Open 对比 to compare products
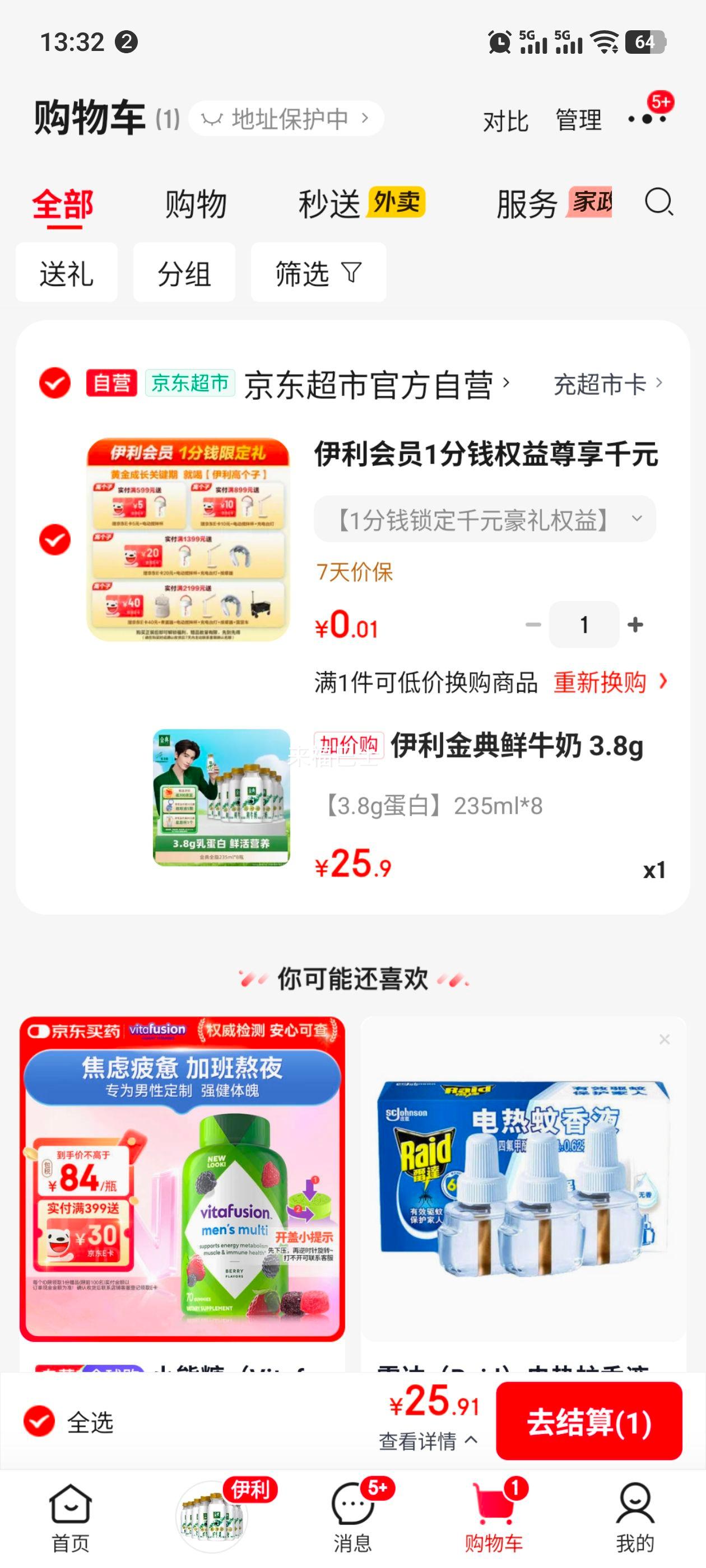706x1568 pixels. [505, 120]
